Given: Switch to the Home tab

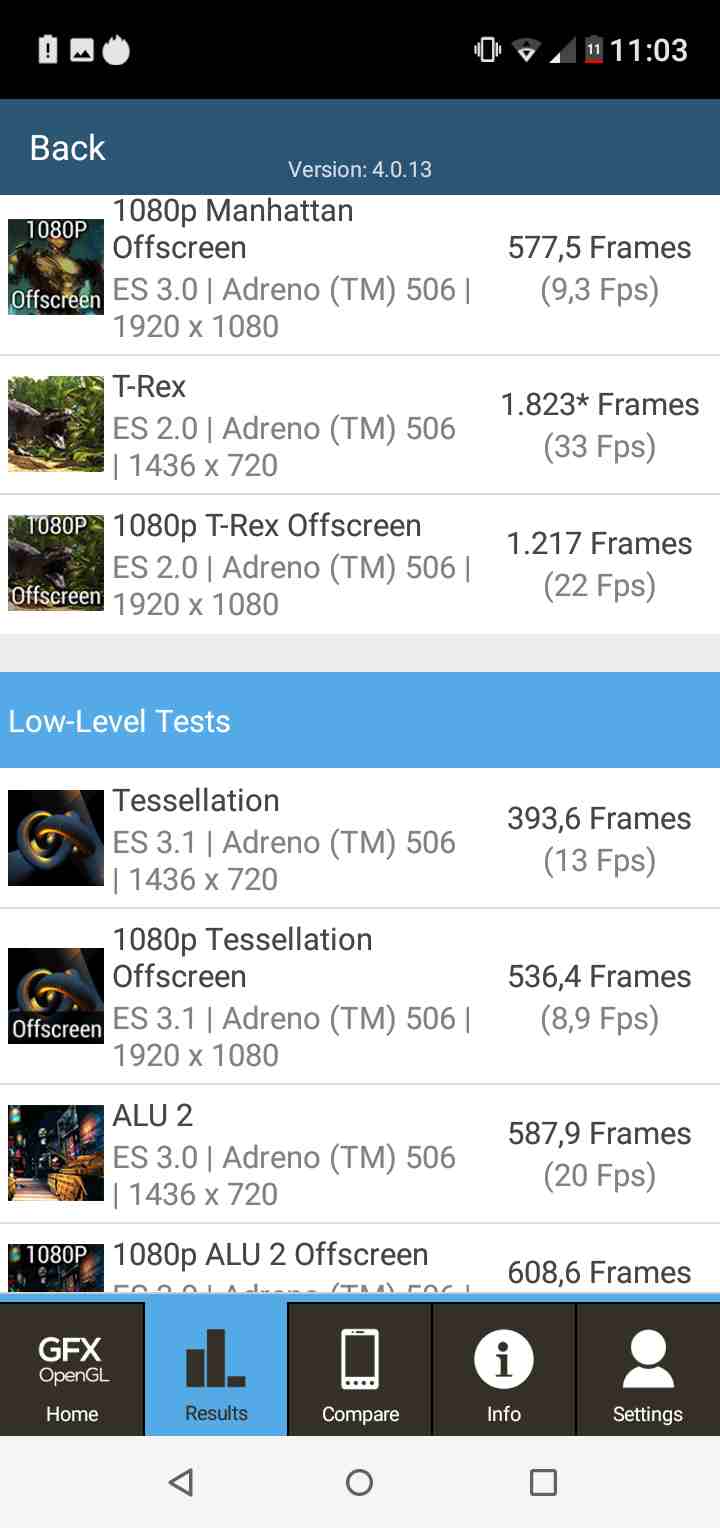Looking at the screenshot, I should [x=72, y=1369].
